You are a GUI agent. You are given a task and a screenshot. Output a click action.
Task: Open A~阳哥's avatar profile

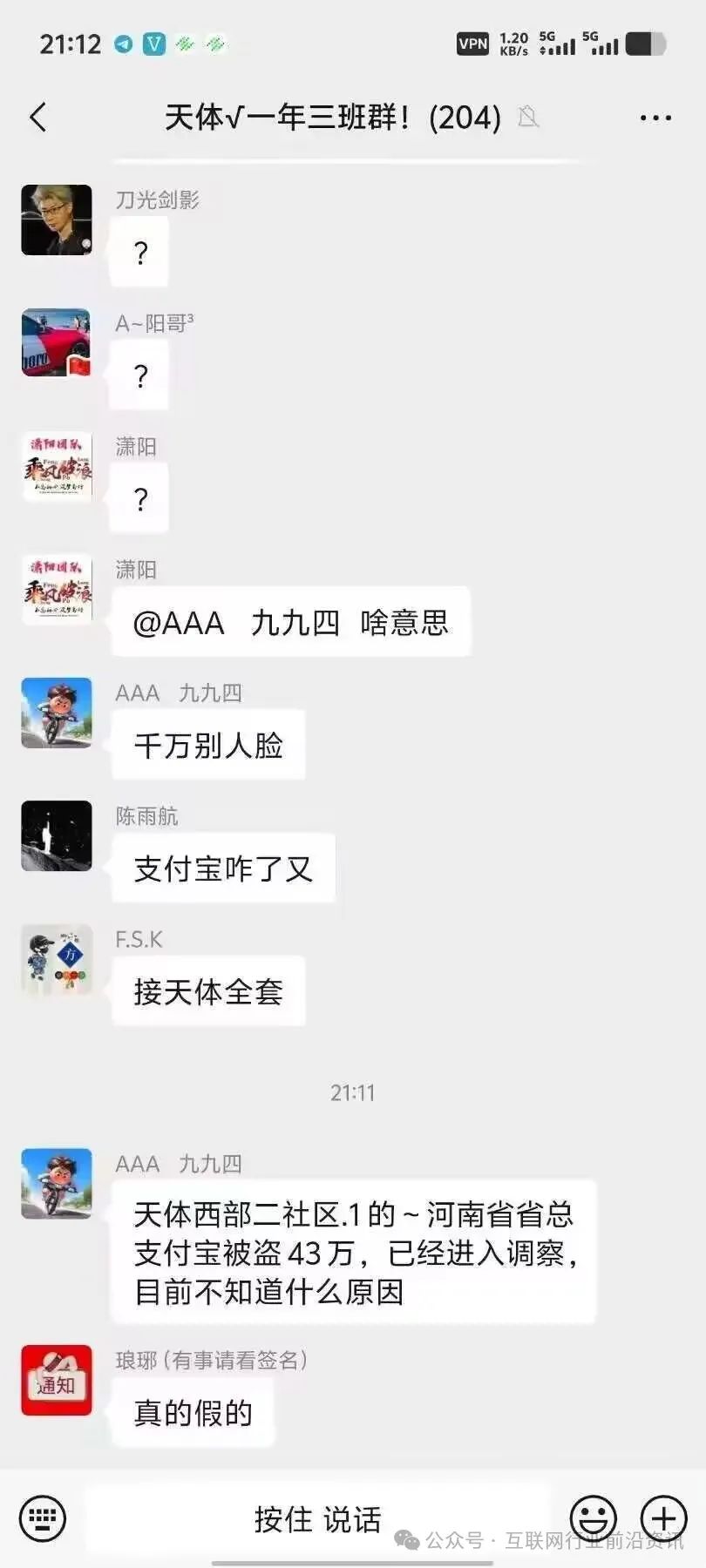tap(57, 342)
